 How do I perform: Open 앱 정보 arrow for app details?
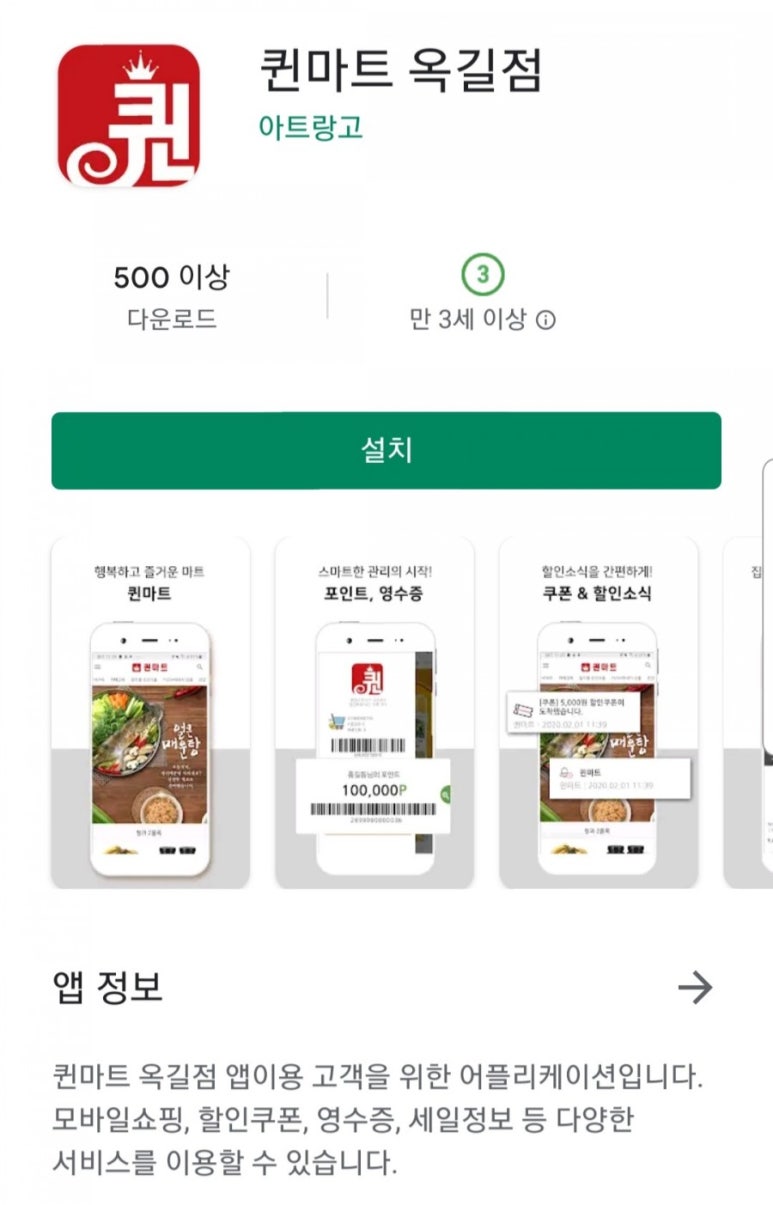tap(694, 988)
